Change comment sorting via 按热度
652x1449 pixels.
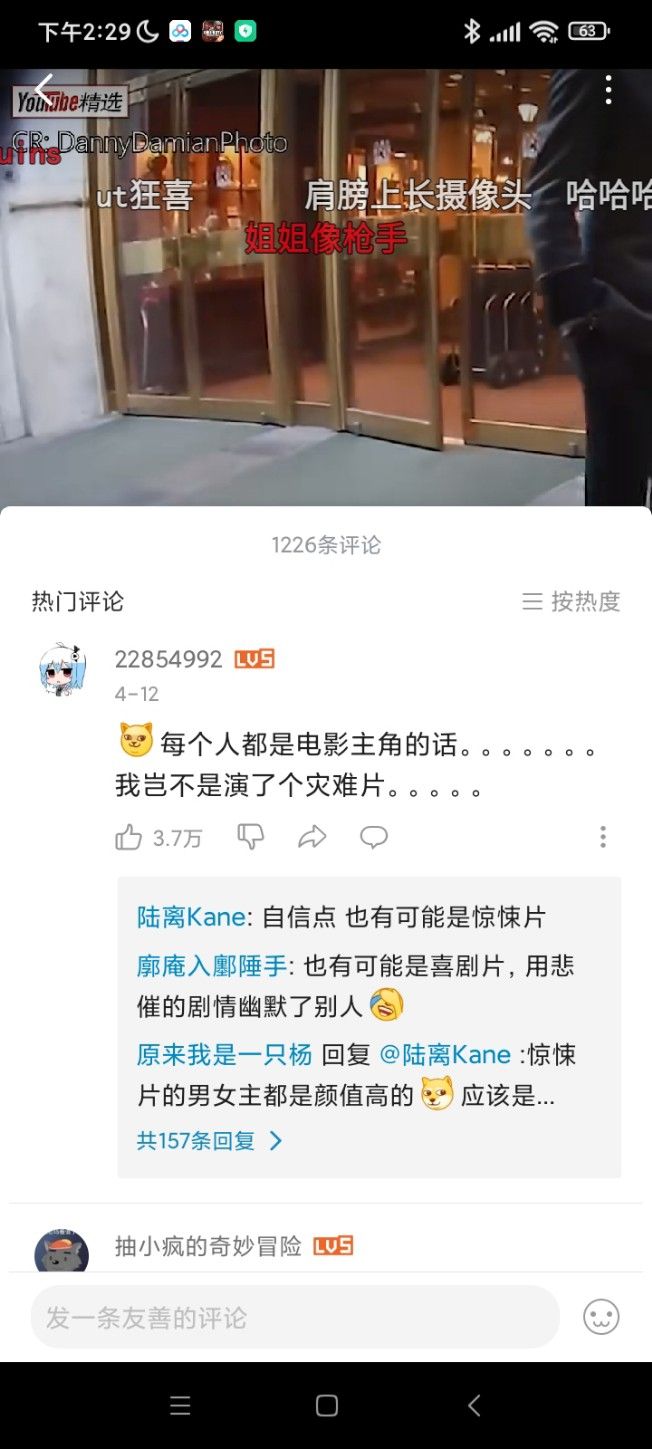[x=572, y=601]
